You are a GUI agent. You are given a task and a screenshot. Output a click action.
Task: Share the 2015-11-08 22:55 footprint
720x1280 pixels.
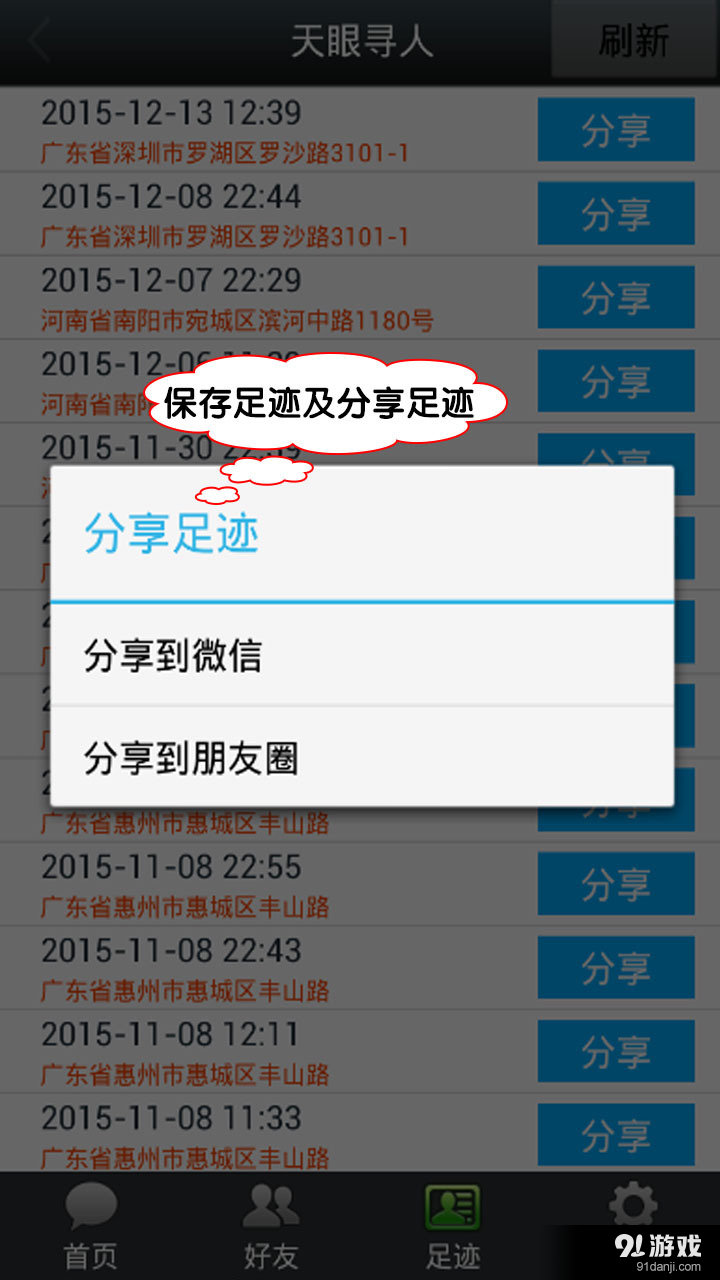click(615, 884)
